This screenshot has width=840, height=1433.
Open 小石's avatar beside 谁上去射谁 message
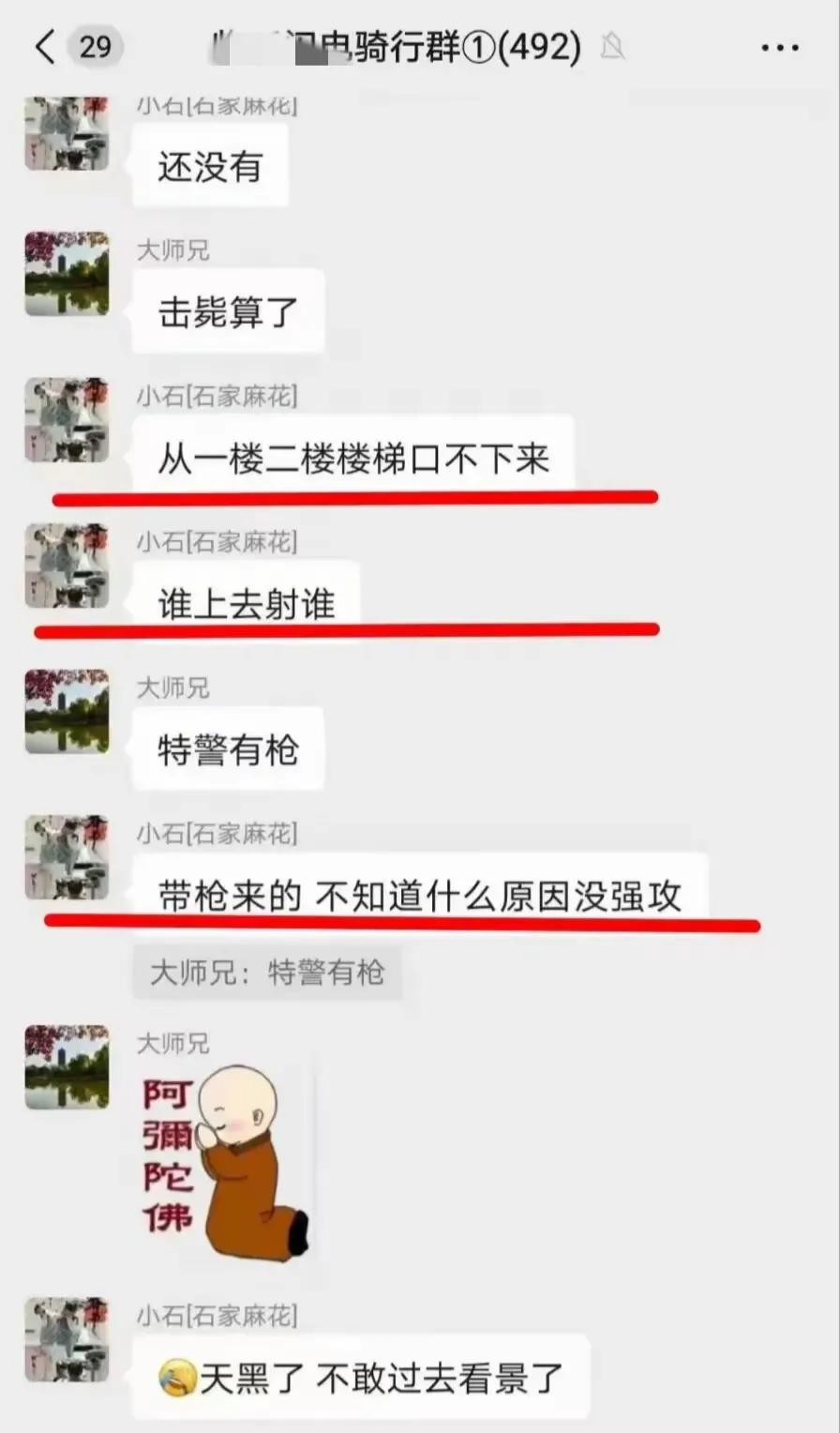pyautogui.click(x=67, y=566)
